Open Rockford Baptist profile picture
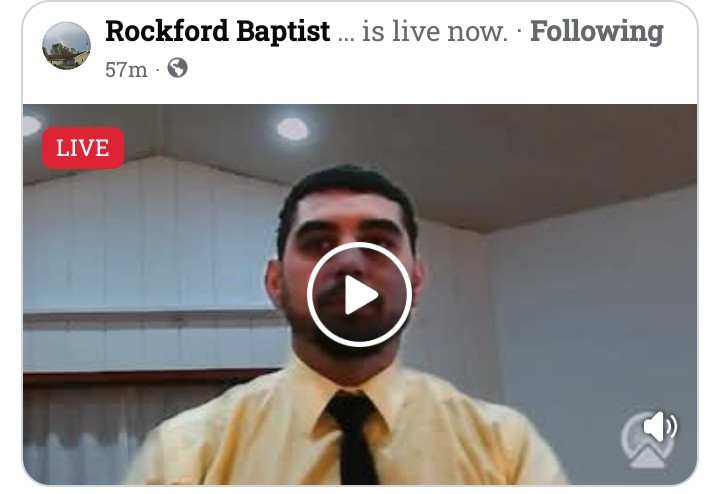The height and width of the screenshot is (494, 720). 66,46
